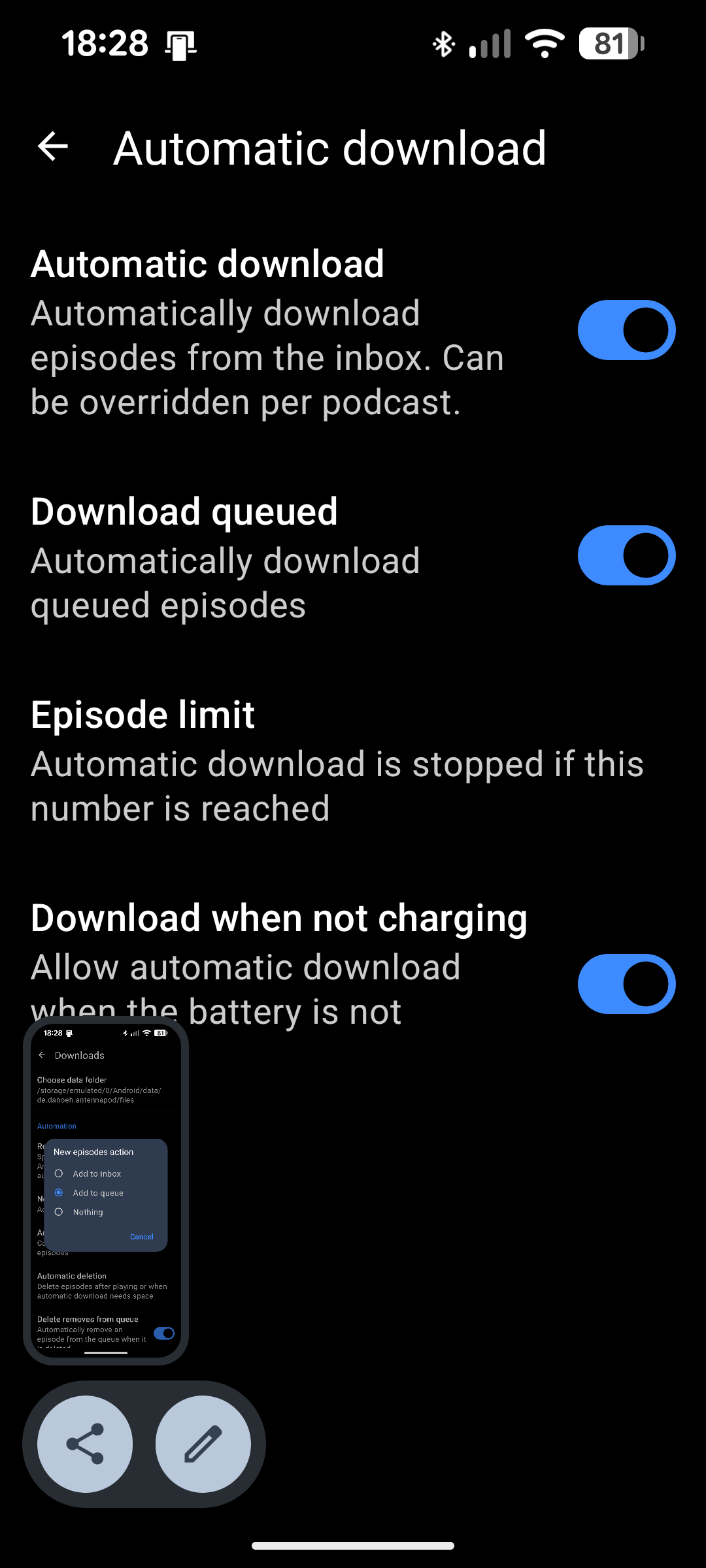This screenshot has width=706, height=1568.
Task: Open the Episode limit setting
Action: click(x=337, y=762)
